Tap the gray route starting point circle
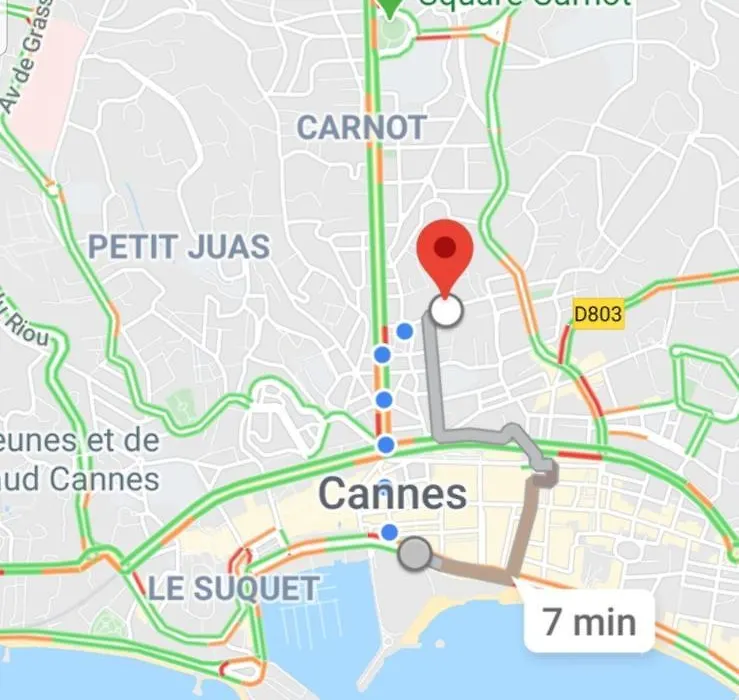This screenshot has height=700, width=739. pyautogui.click(x=414, y=554)
